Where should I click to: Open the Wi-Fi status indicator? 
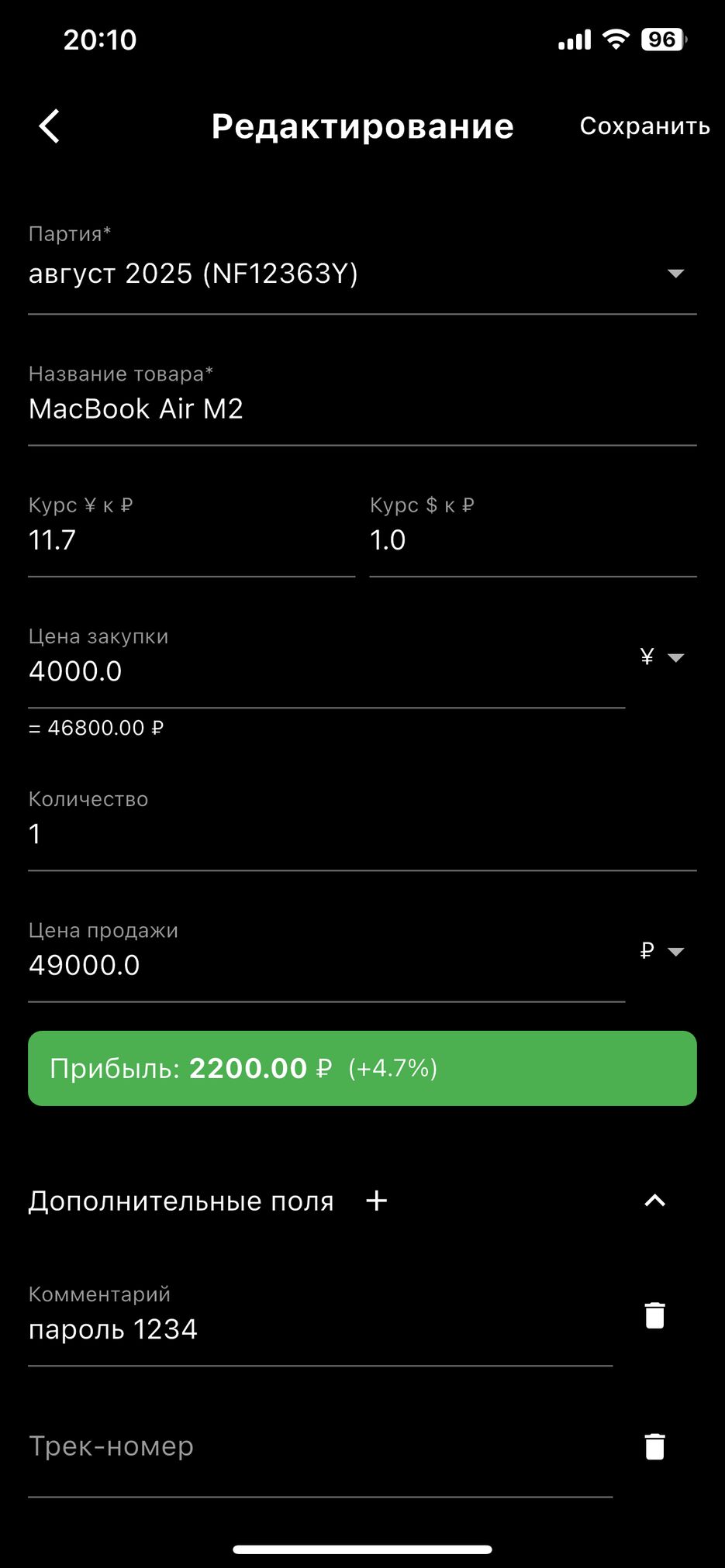click(x=616, y=39)
